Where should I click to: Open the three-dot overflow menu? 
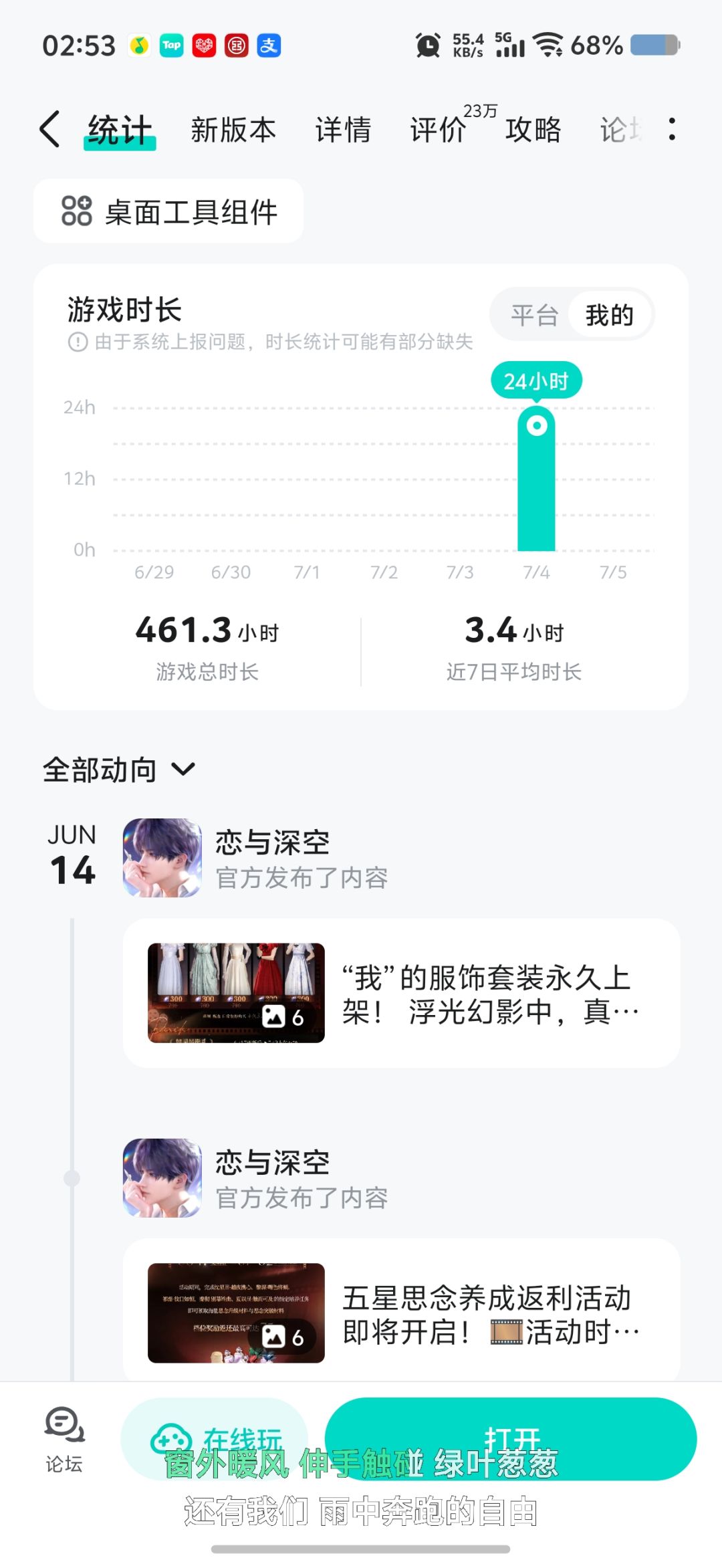[x=672, y=129]
